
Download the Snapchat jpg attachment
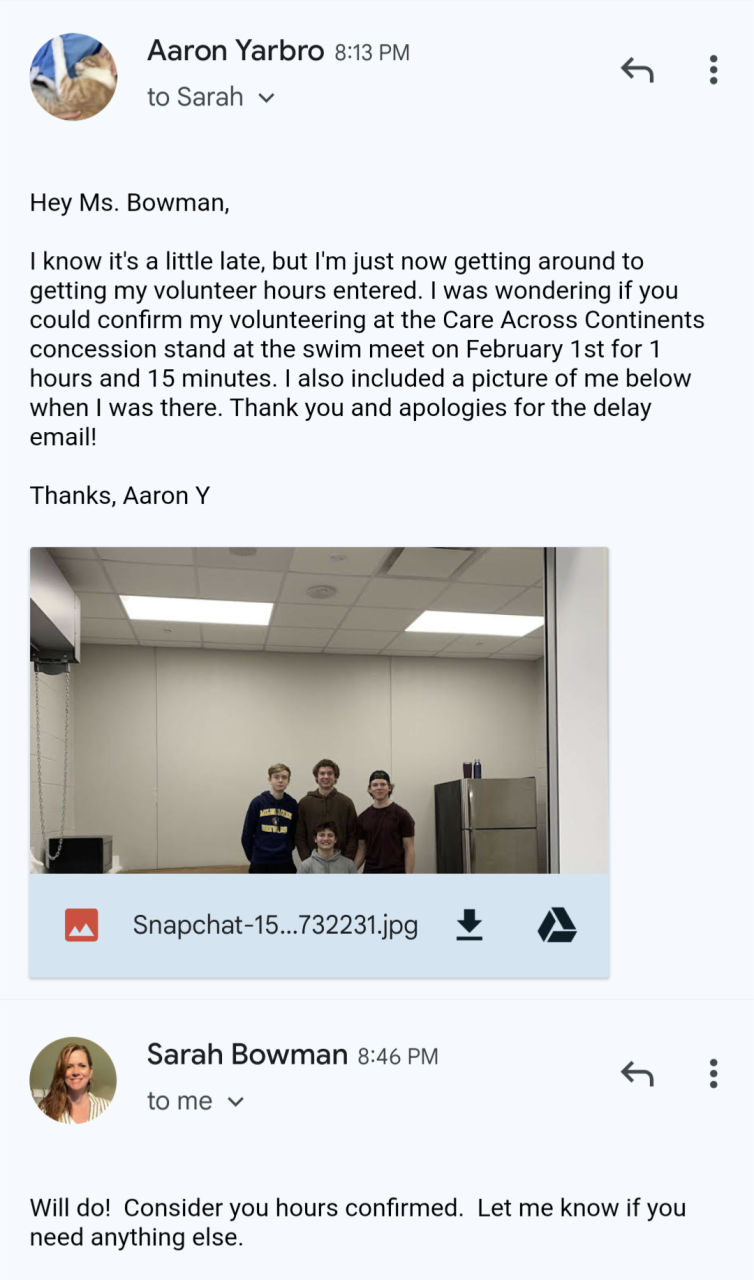(469, 926)
